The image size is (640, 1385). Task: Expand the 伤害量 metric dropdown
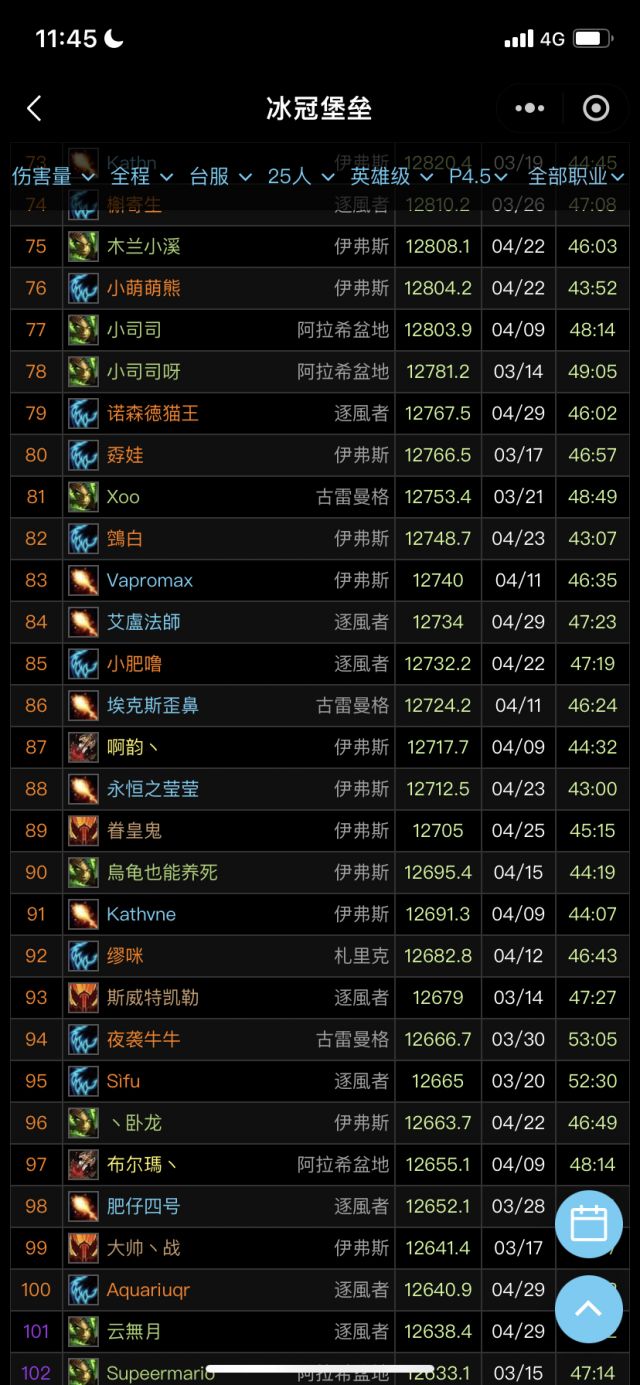[53, 176]
